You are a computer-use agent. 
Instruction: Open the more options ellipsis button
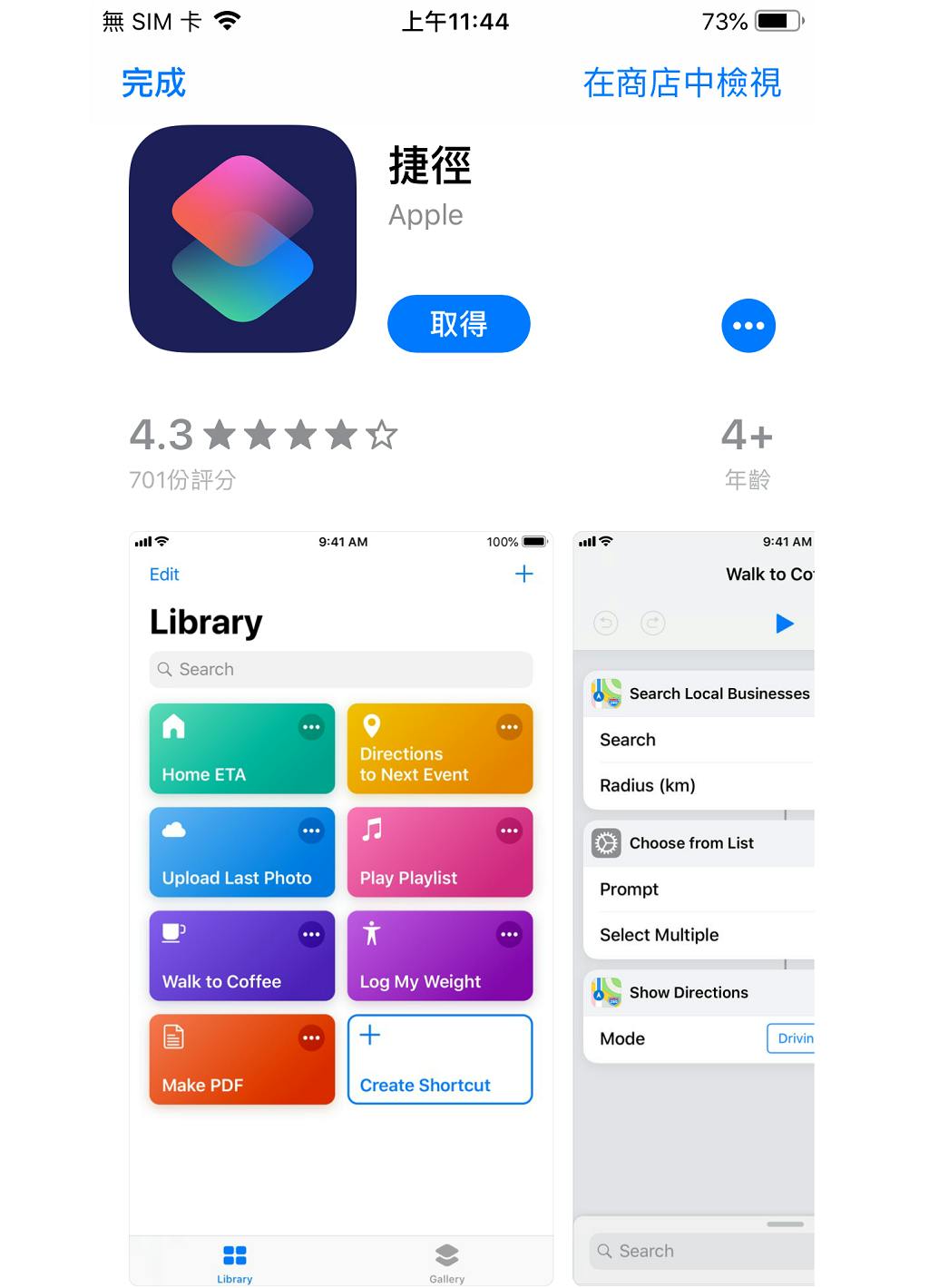(x=748, y=325)
